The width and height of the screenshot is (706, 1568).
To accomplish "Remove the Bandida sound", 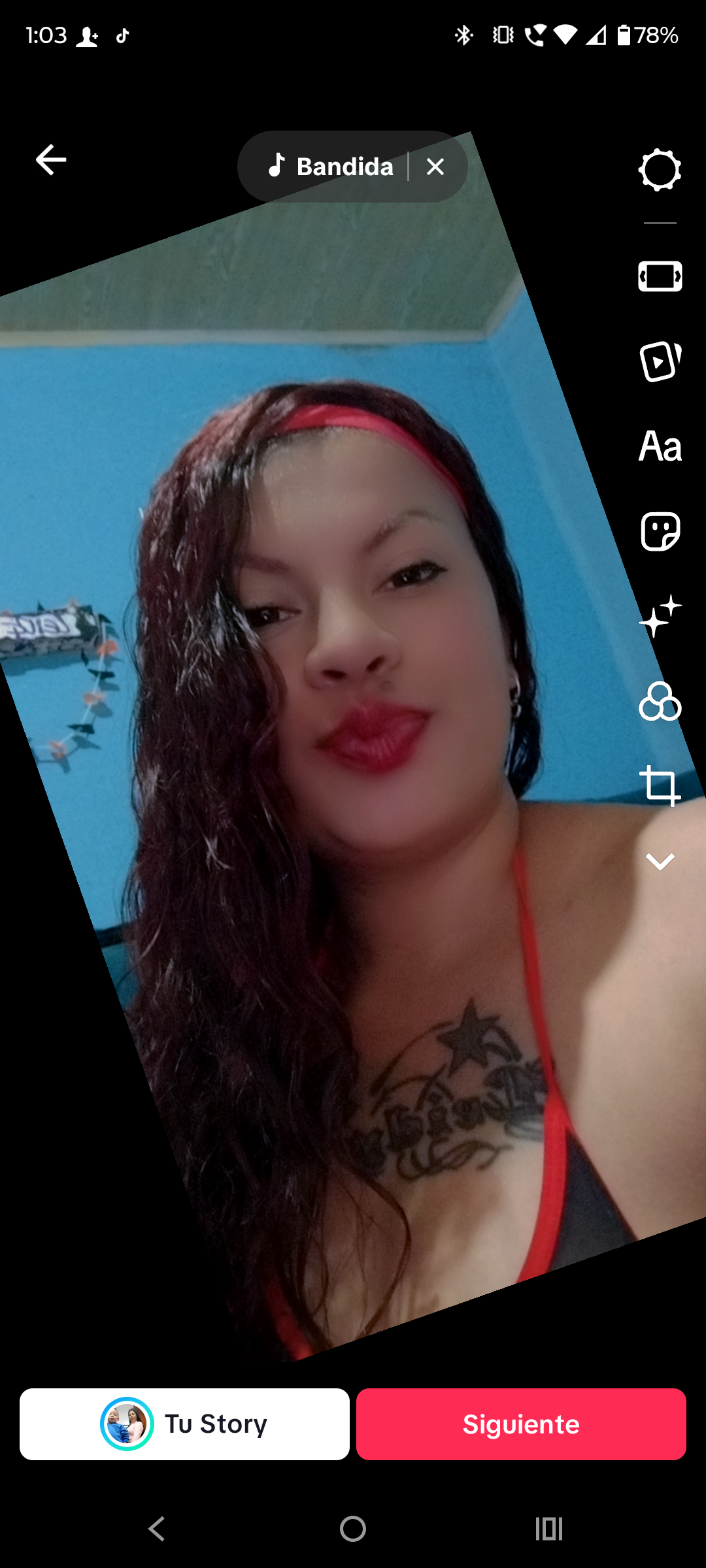I will [x=435, y=167].
